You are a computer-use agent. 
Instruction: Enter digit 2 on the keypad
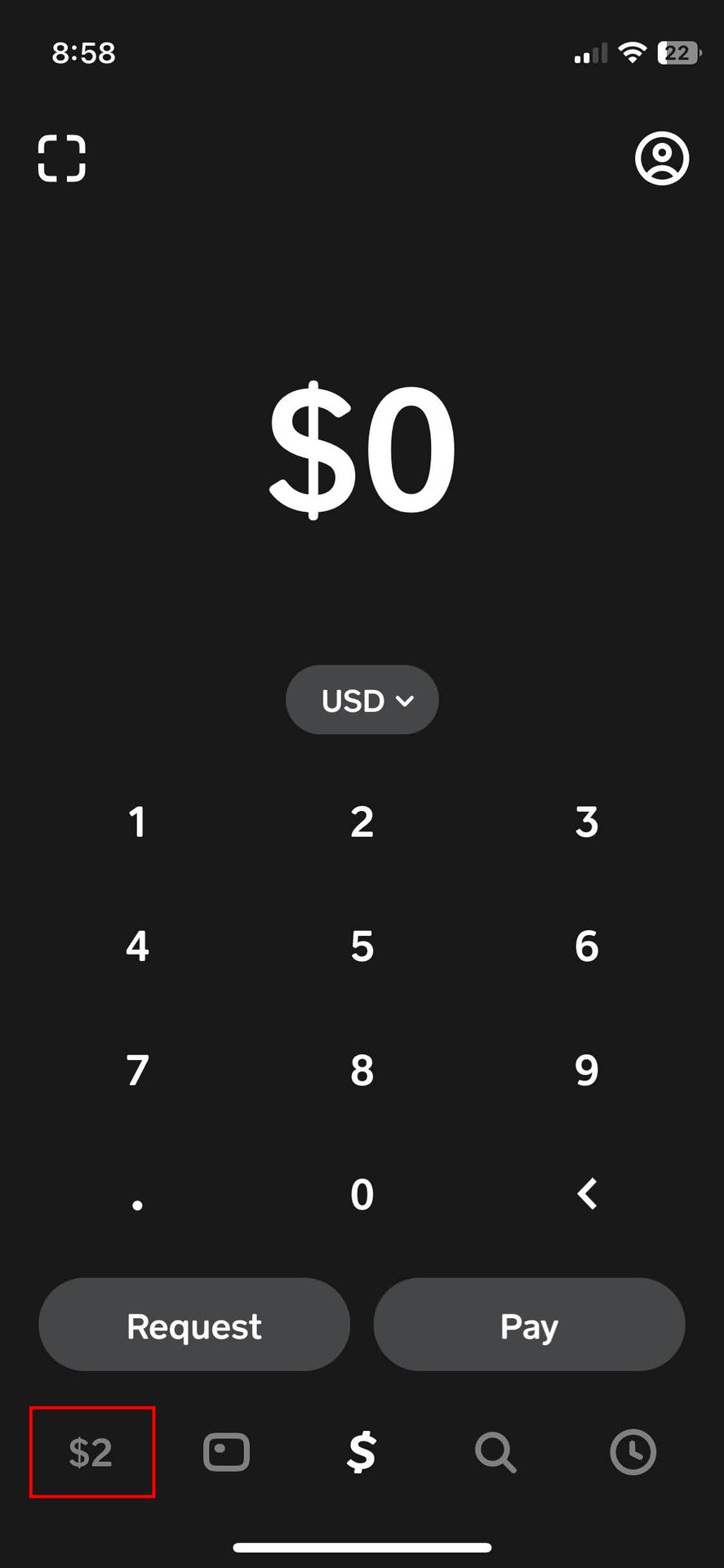click(x=362, y=822)
